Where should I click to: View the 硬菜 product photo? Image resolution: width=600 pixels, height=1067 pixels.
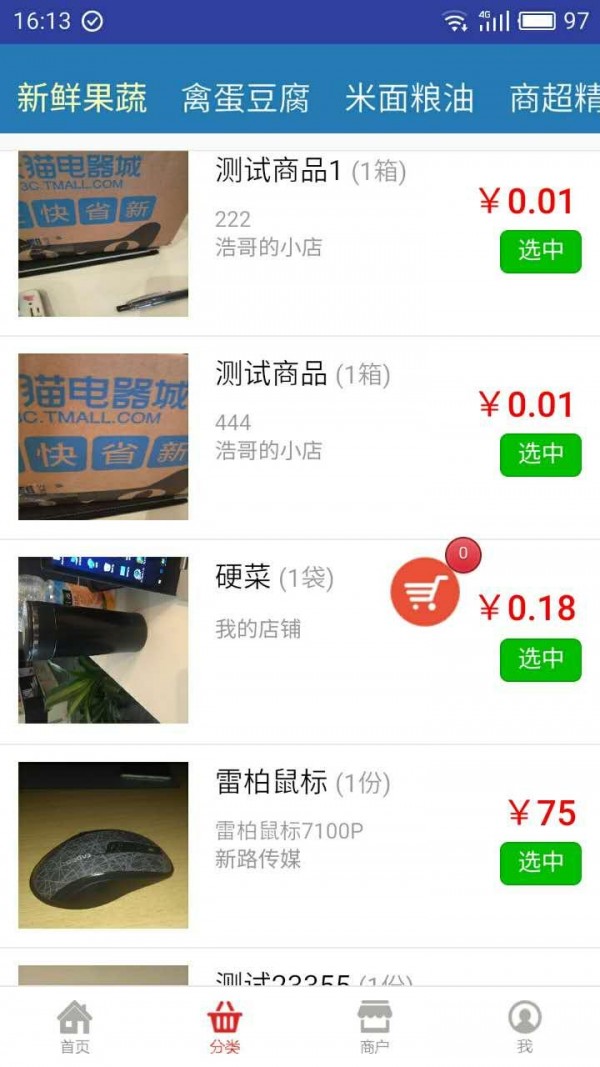pos(103,640)
